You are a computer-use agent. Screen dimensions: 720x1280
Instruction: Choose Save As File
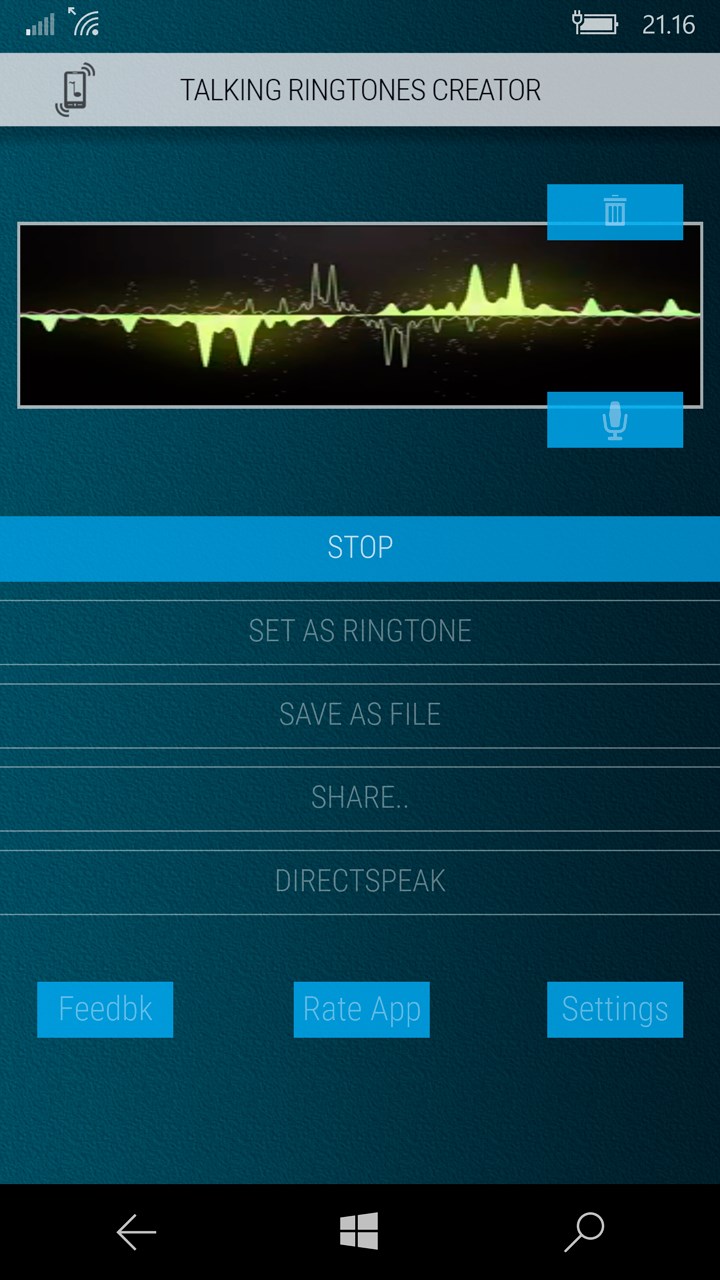(x=360, y=714)
